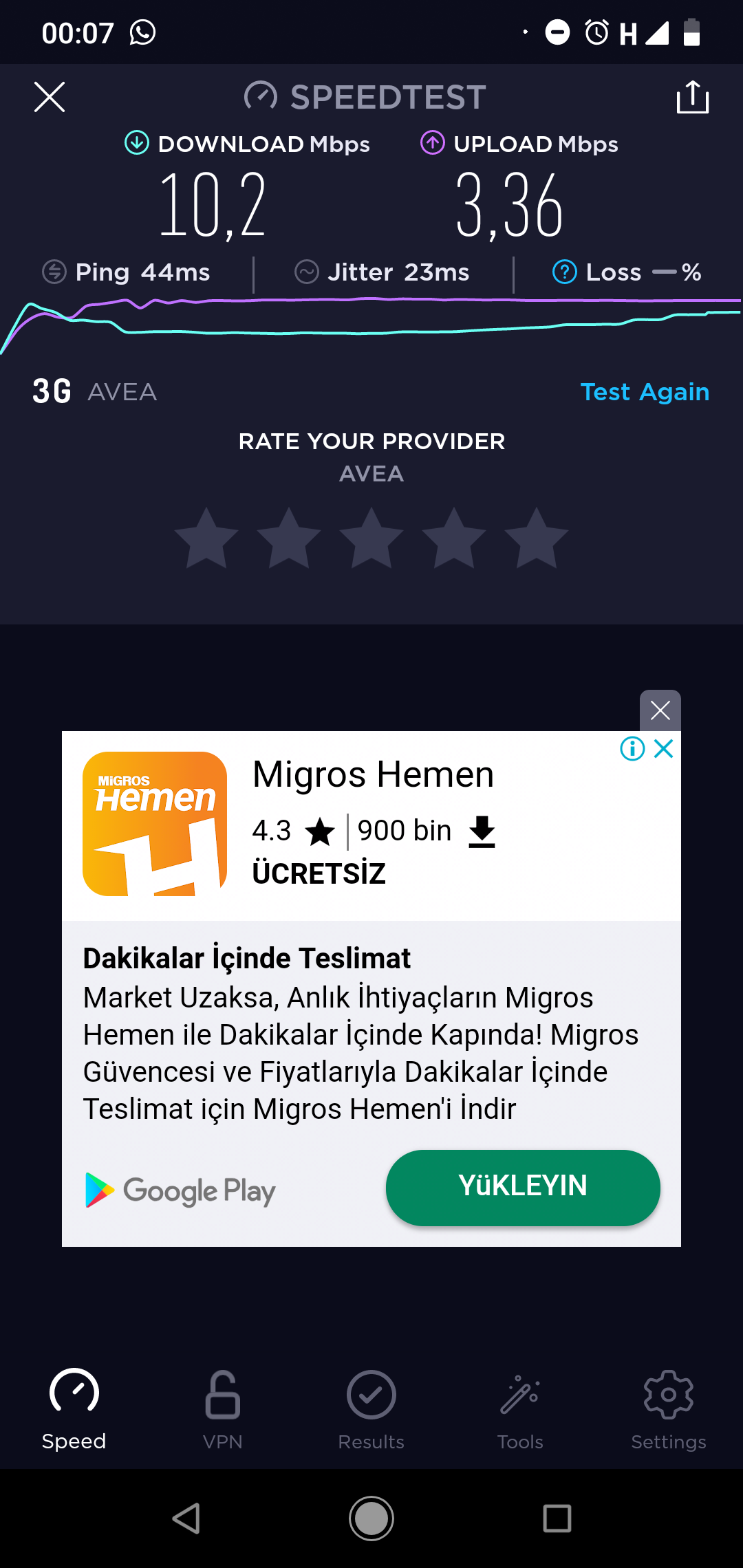Screen dimensions: 743x1568
Task: Dismiss the ad with the gray X box
Action: (x=660, y=710)
